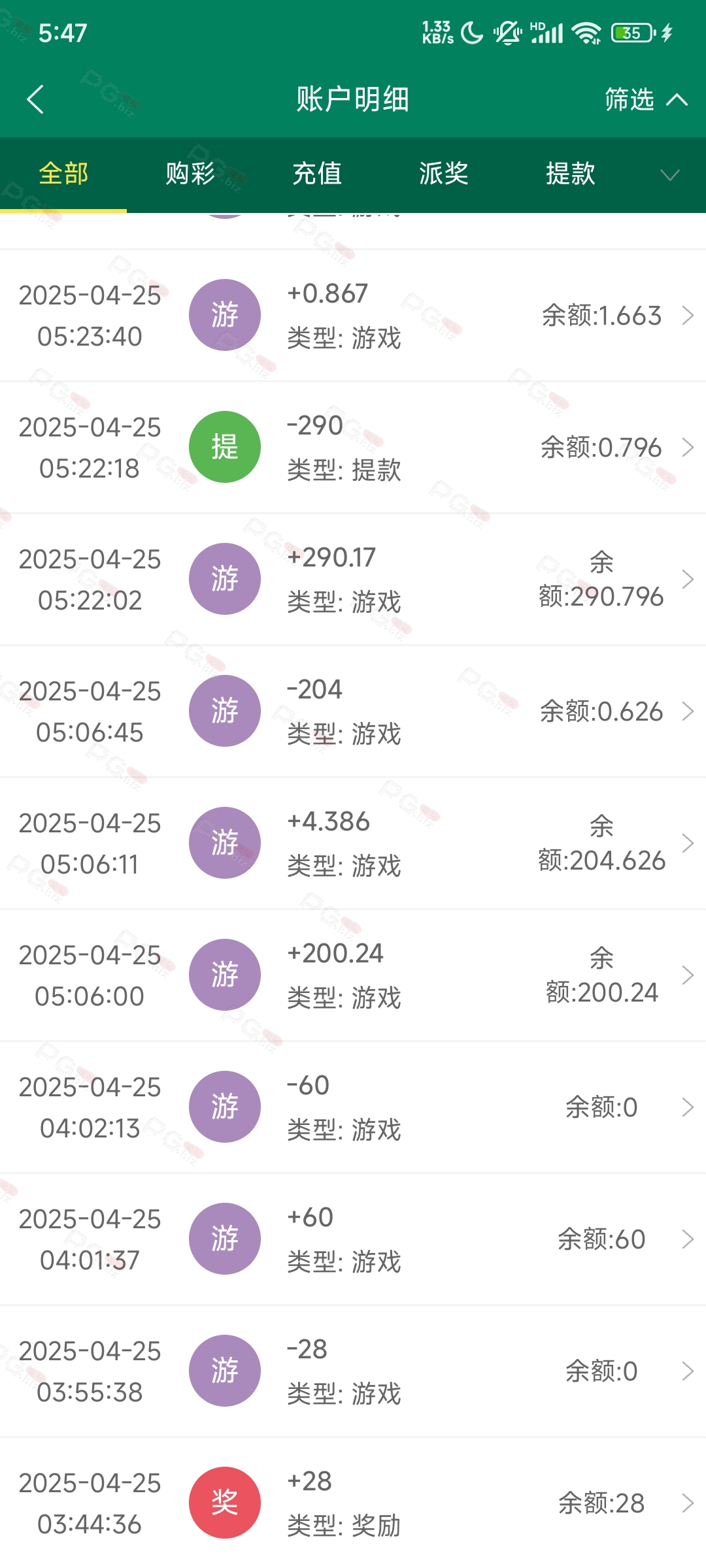This screenshot has height=1568, width=706.
Task: Open the -28 game record
Action: point(353,1371)
